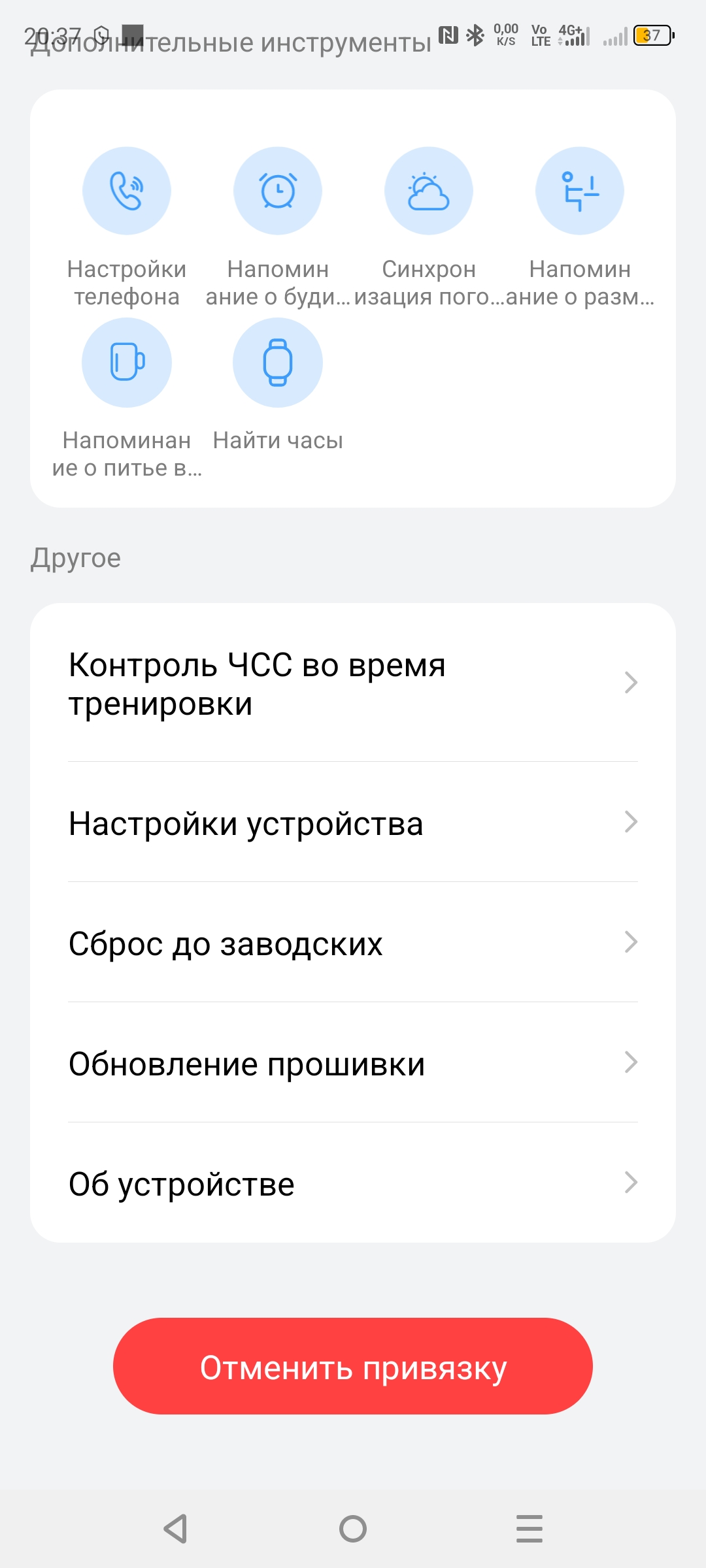706x1568 pixels.
Task: Open Настройки телефона tool
Action: coord(127,191)
